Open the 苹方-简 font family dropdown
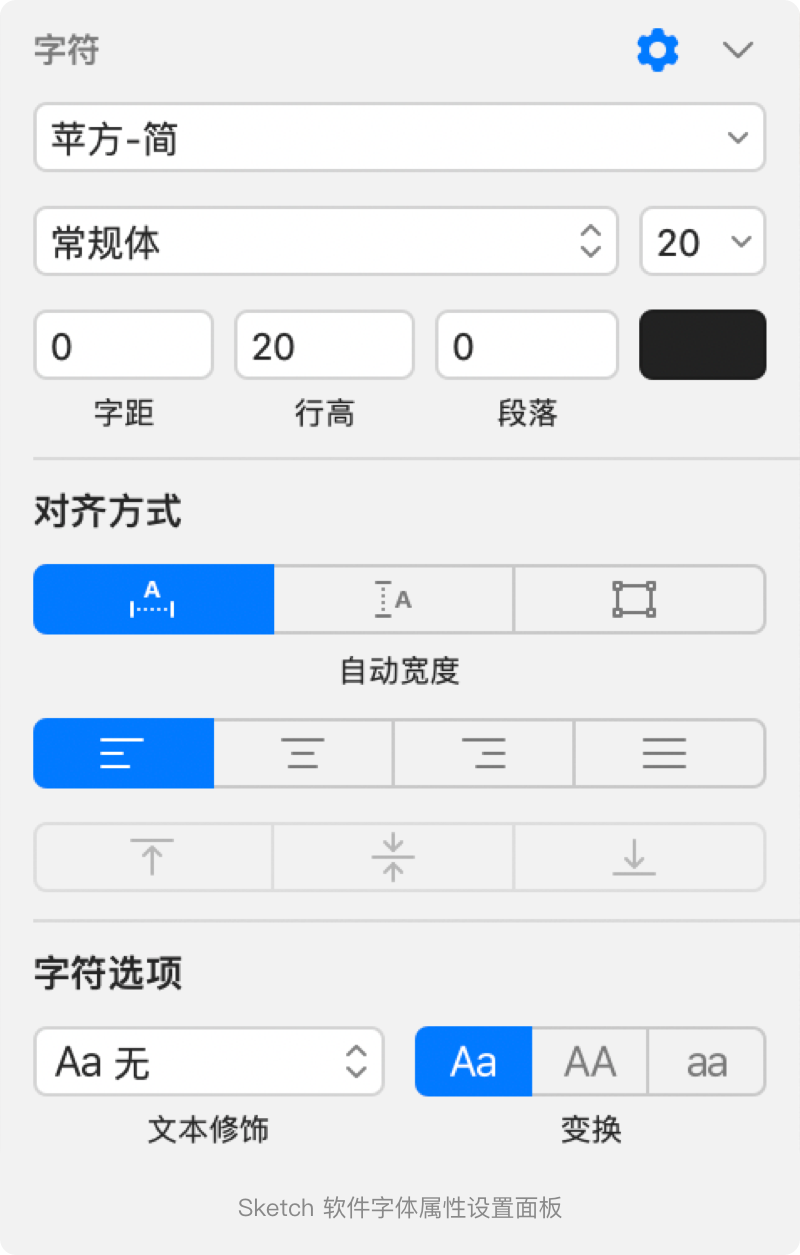 click(x=400, y=138)
